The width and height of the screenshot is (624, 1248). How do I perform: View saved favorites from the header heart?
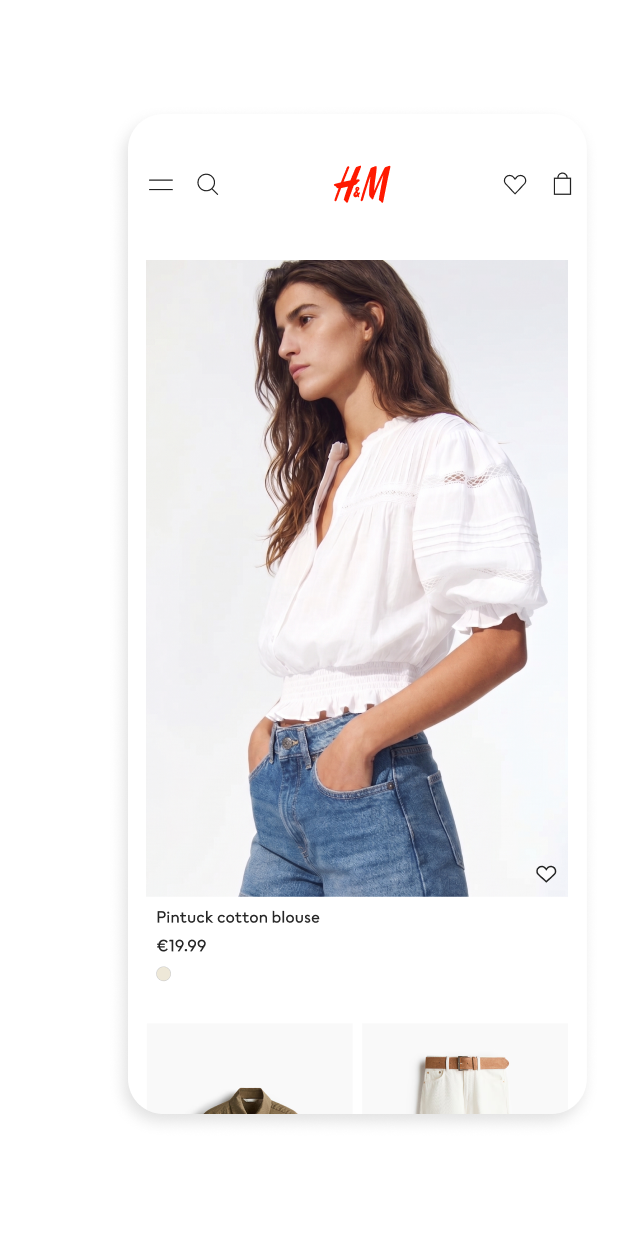pos(515,184)
